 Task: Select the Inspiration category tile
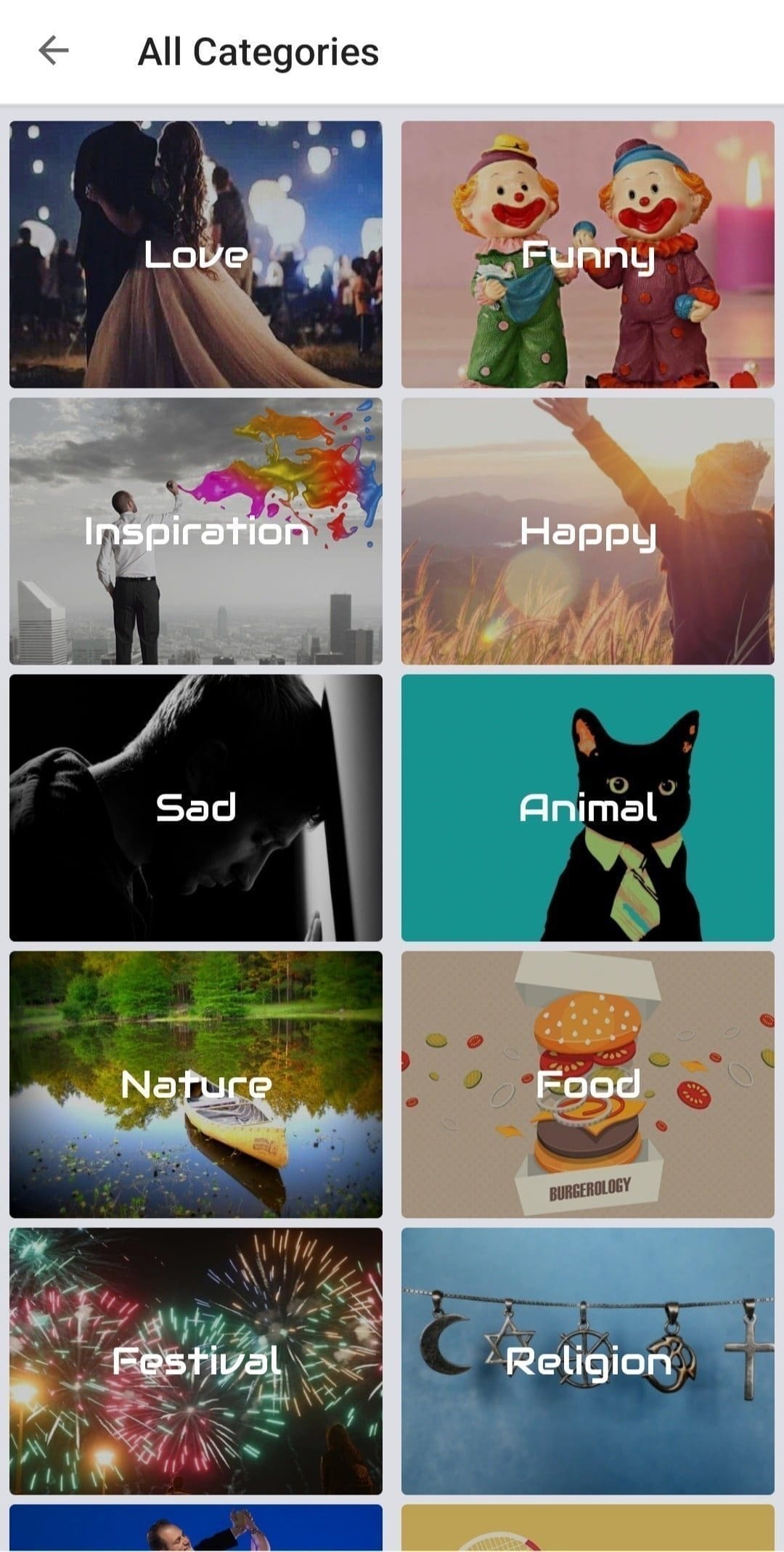[x=196, y=531]
